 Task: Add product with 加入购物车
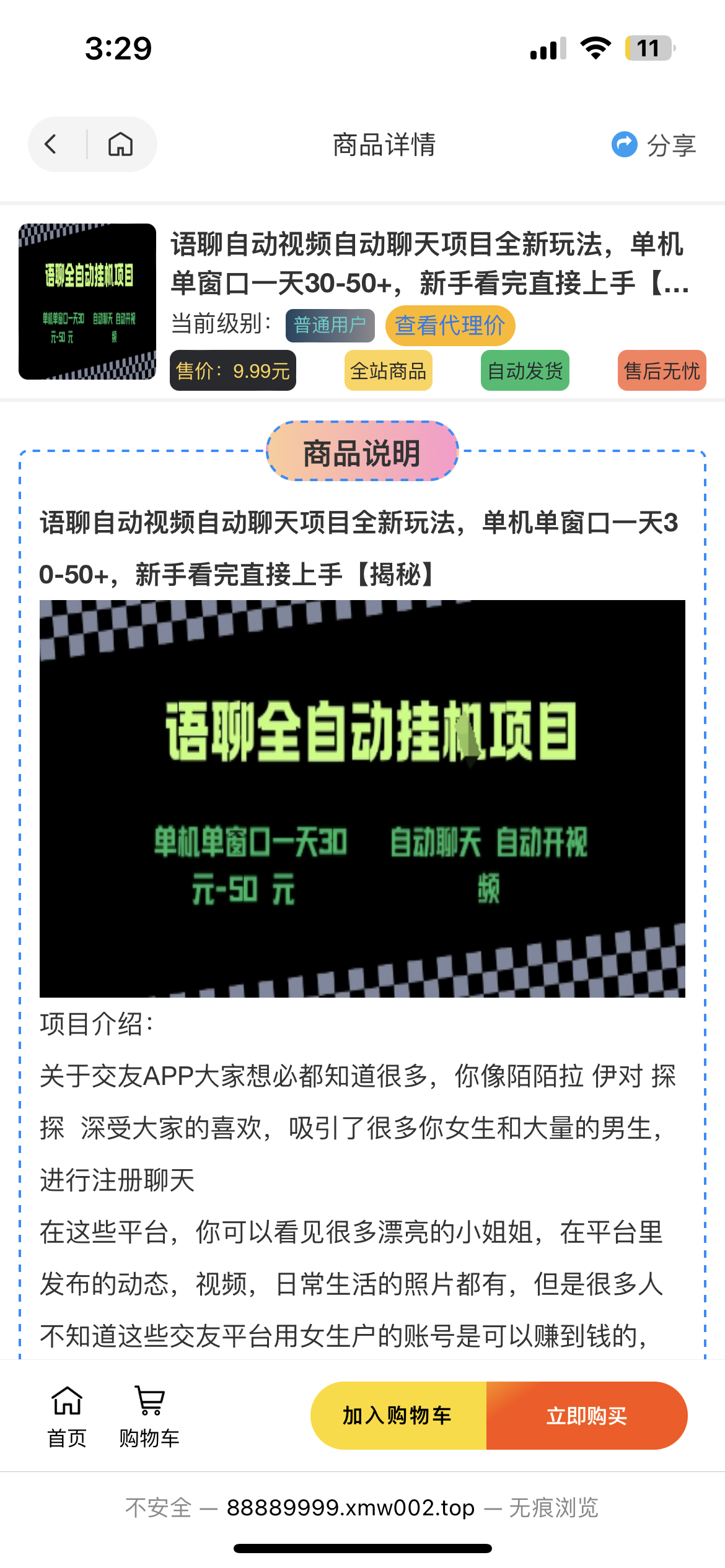tap(398, 1416)
